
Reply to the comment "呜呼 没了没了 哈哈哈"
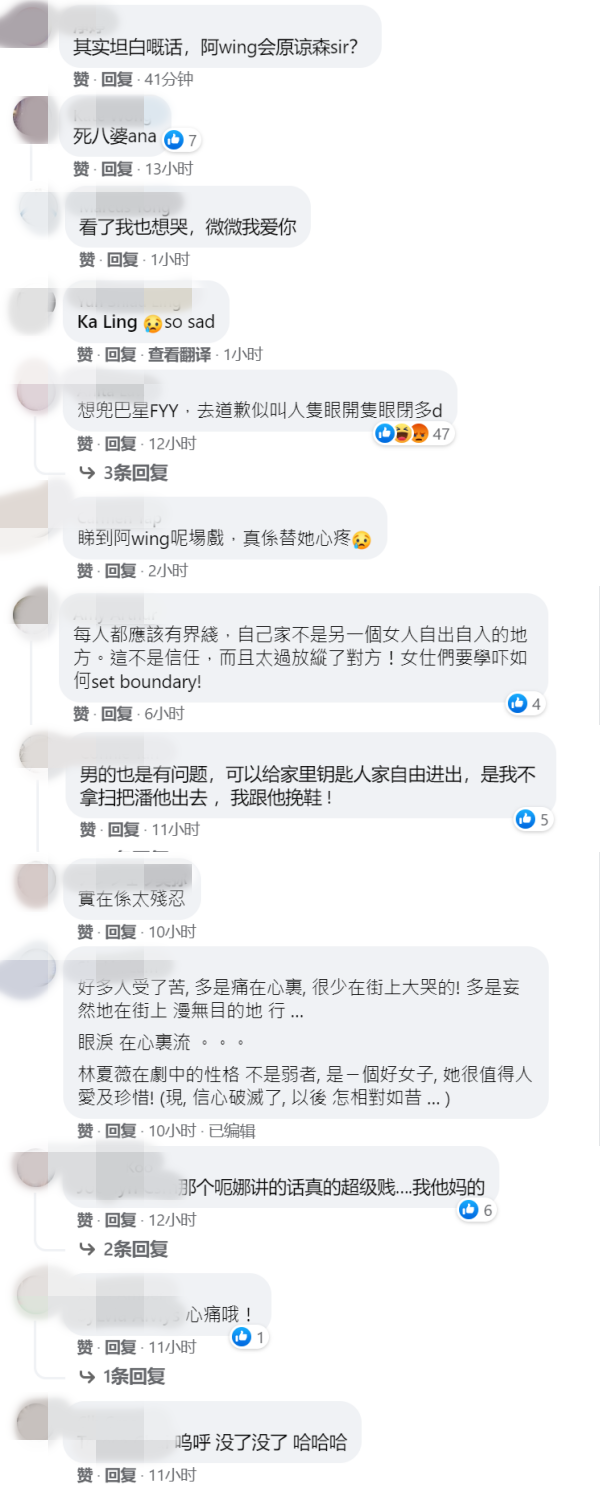(x=120, y=1474)
